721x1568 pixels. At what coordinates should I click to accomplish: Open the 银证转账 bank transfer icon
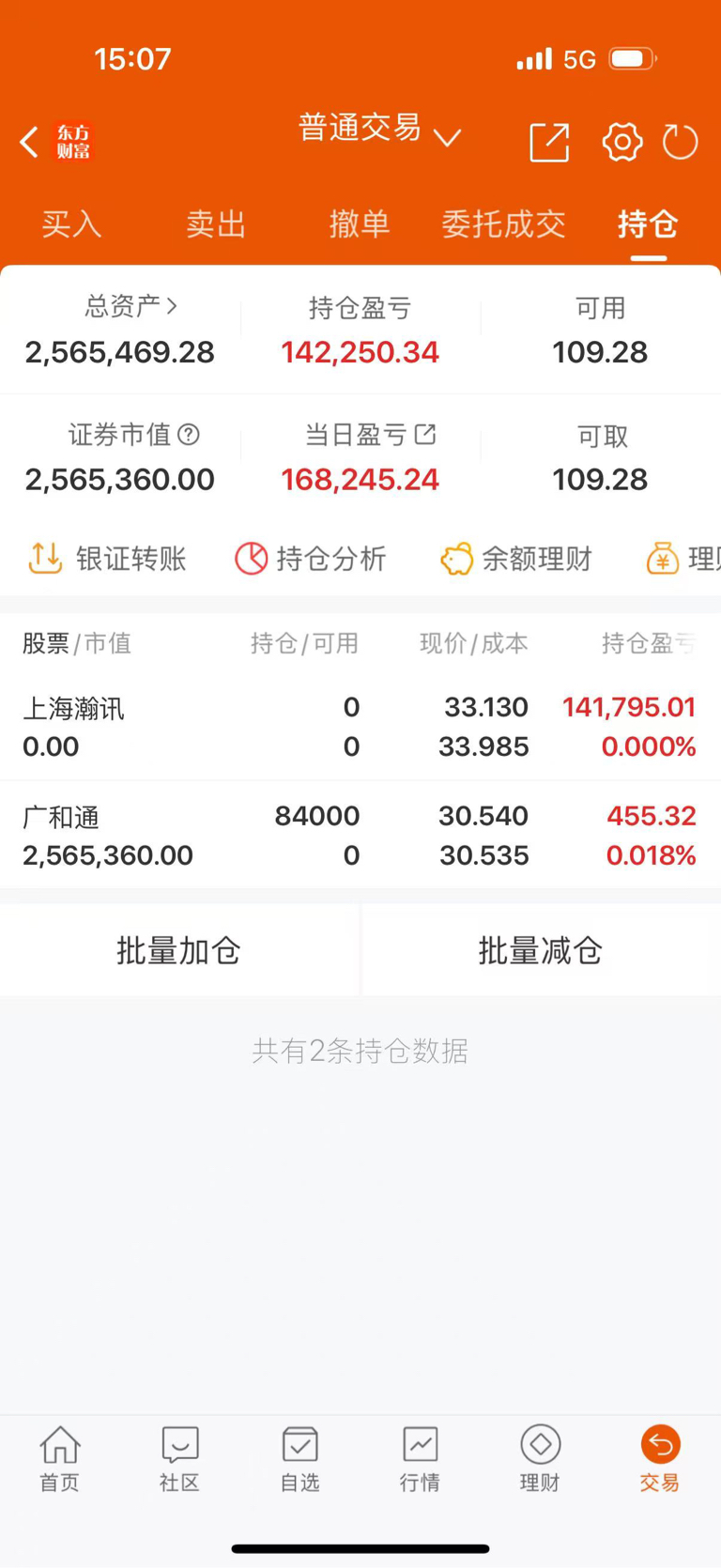pyautogui.click(x=44, y=558)
